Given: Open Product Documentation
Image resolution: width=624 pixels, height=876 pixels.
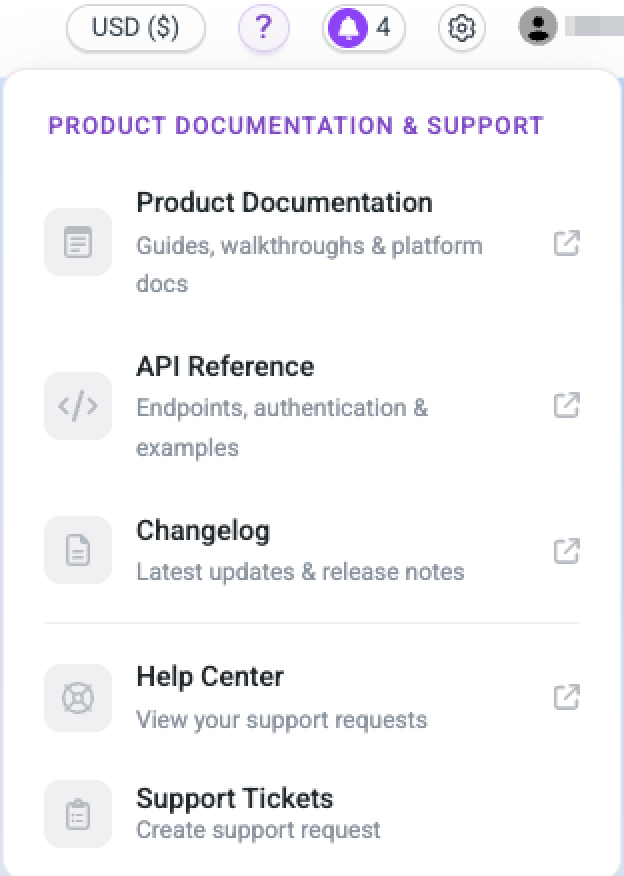Looking at the screenshot, I should (284, 203).
